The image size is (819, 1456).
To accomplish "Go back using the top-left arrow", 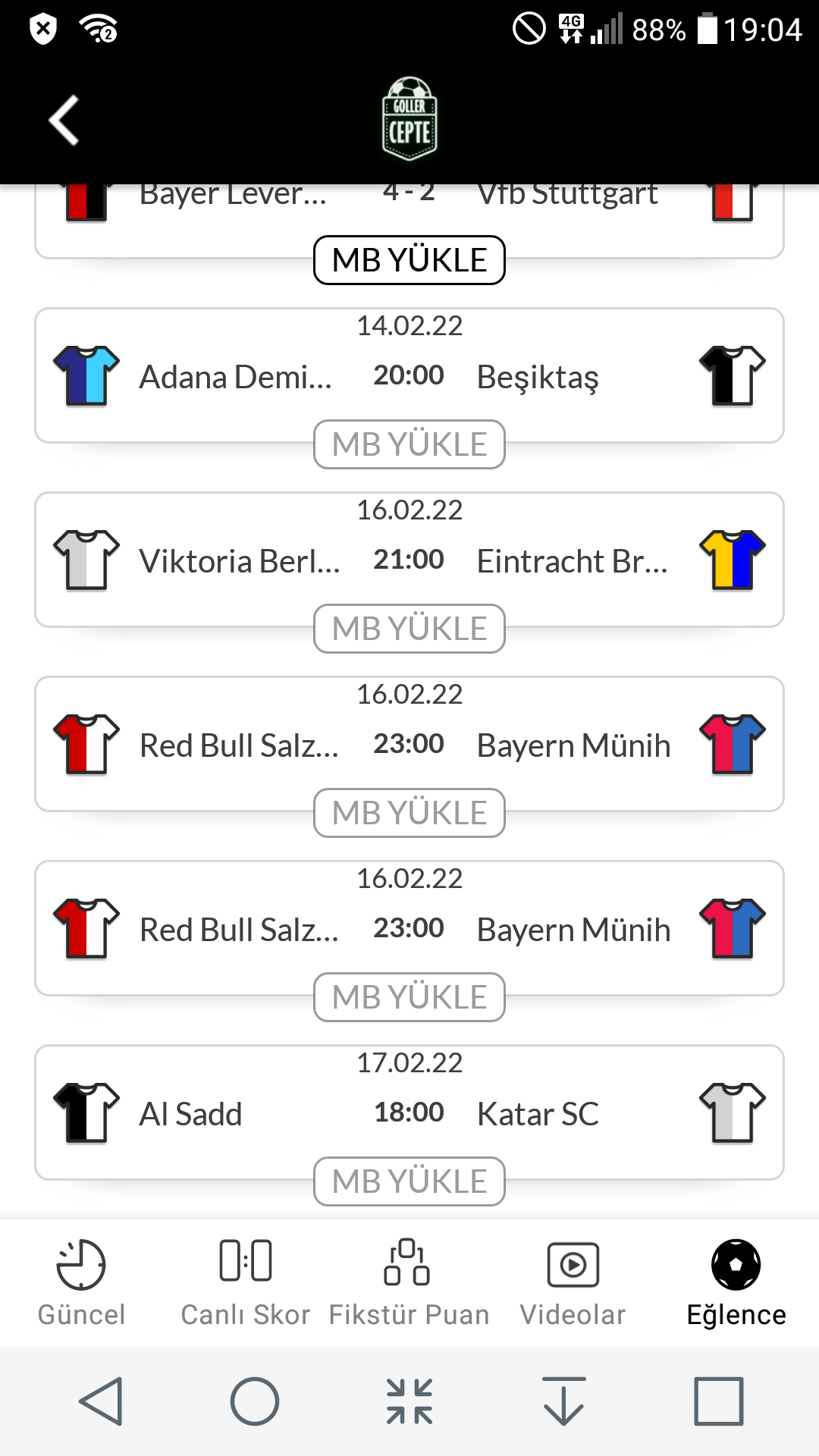I will point(64,120).
